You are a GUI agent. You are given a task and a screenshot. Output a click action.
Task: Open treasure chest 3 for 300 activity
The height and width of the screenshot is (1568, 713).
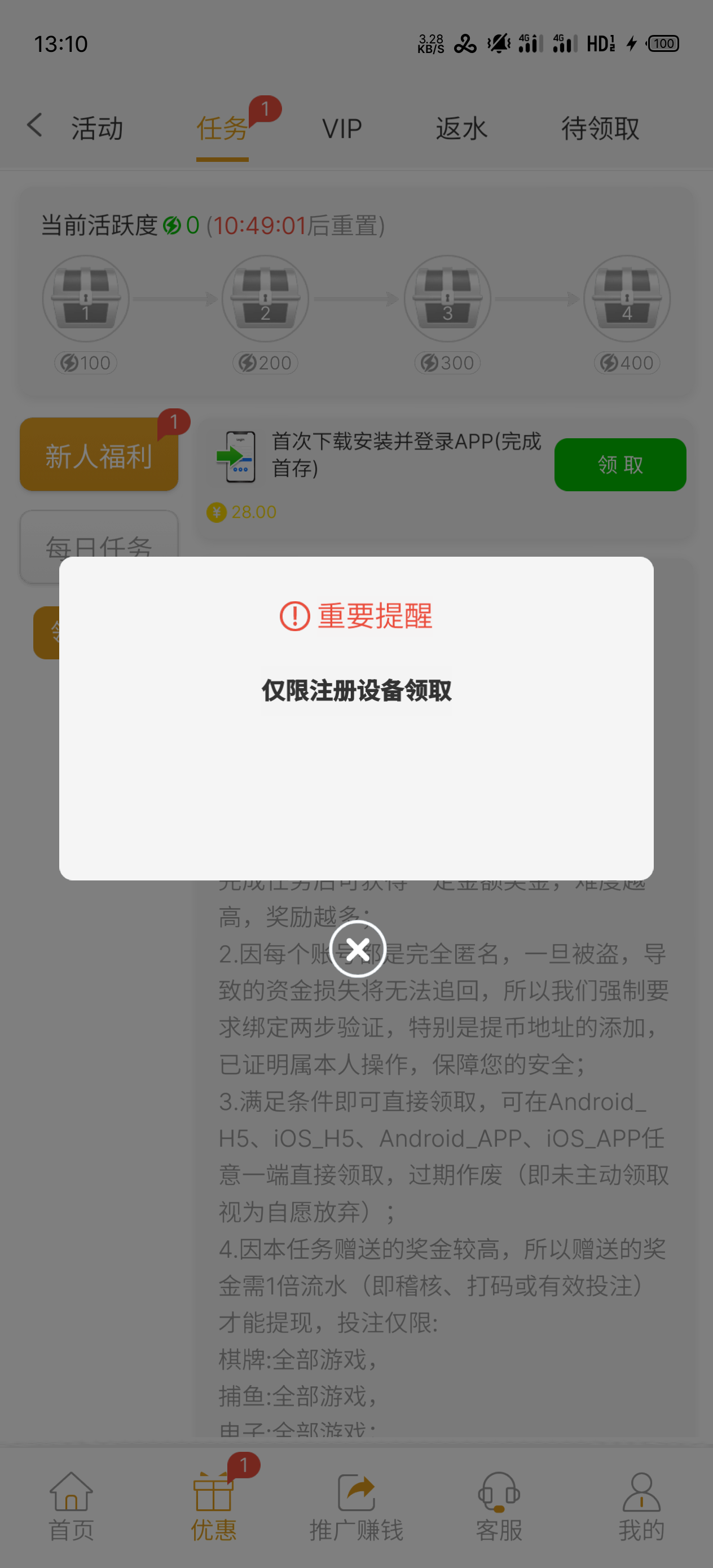click(x=447, y=299)
